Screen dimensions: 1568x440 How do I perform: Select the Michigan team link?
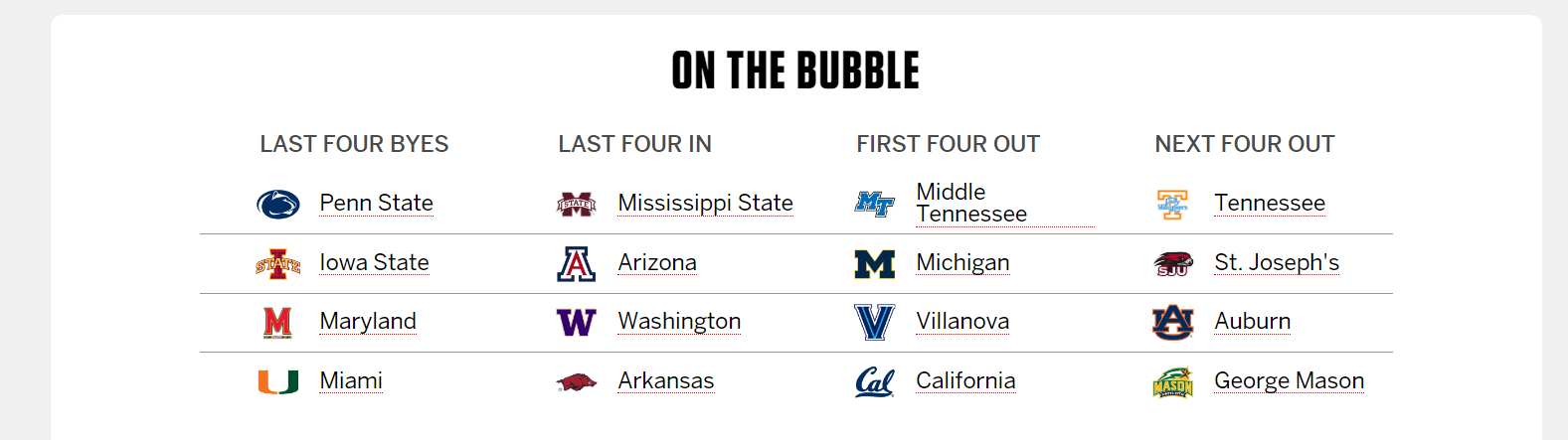point(962,263)
